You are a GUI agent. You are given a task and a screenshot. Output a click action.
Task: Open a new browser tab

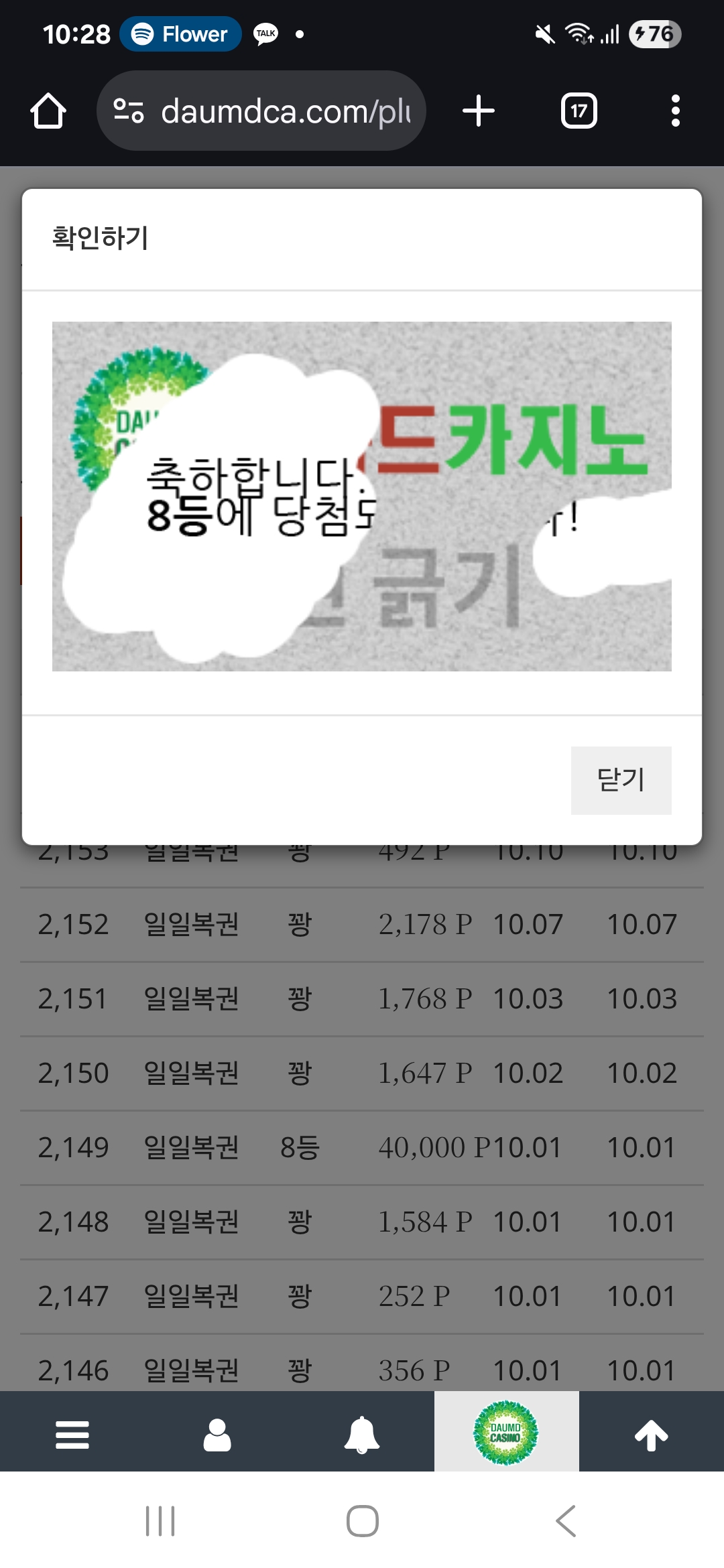(x=479, y=111)
